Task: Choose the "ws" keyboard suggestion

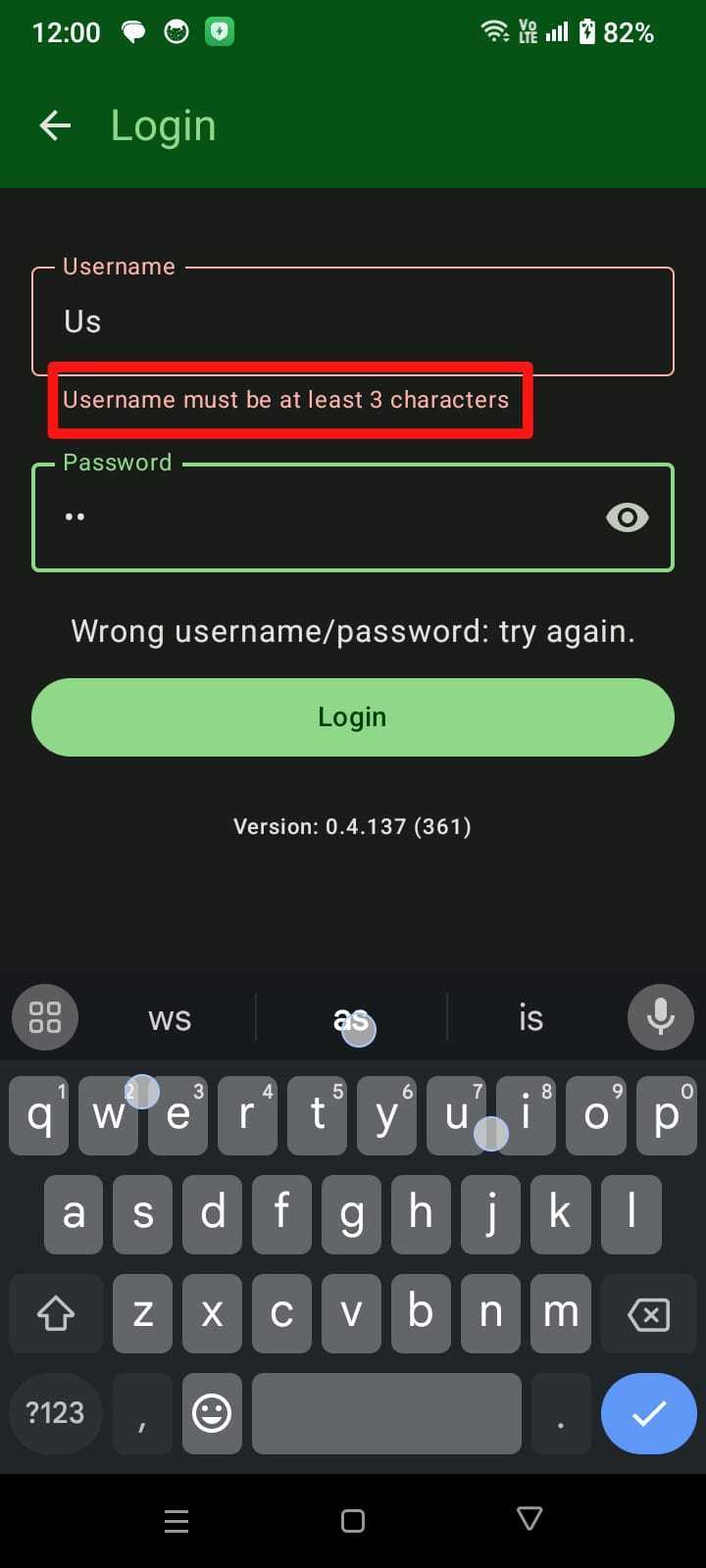Action: (170, 1018)
